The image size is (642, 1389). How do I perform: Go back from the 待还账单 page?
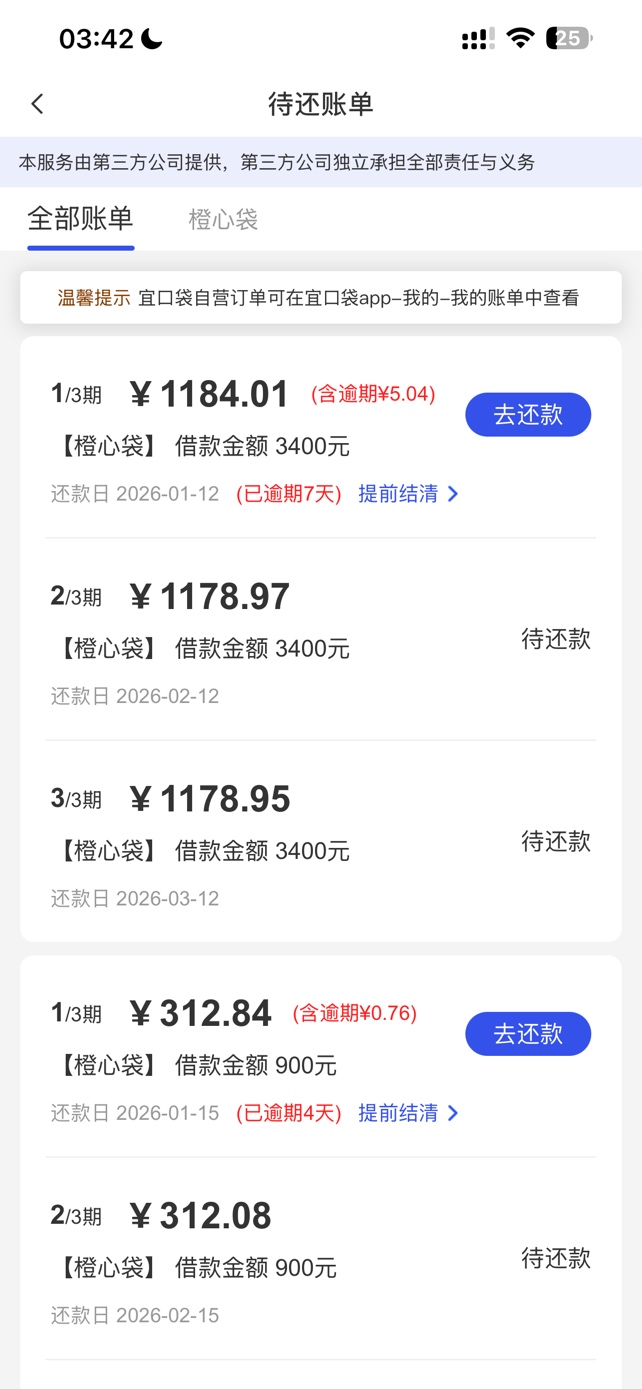(38, 104)
